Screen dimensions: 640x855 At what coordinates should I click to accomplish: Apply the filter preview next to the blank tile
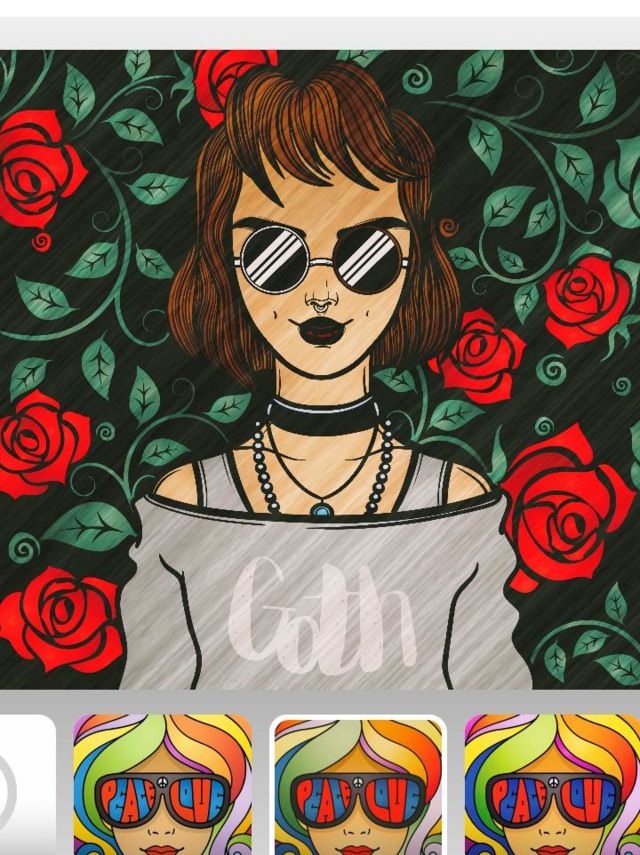point(163,786)
